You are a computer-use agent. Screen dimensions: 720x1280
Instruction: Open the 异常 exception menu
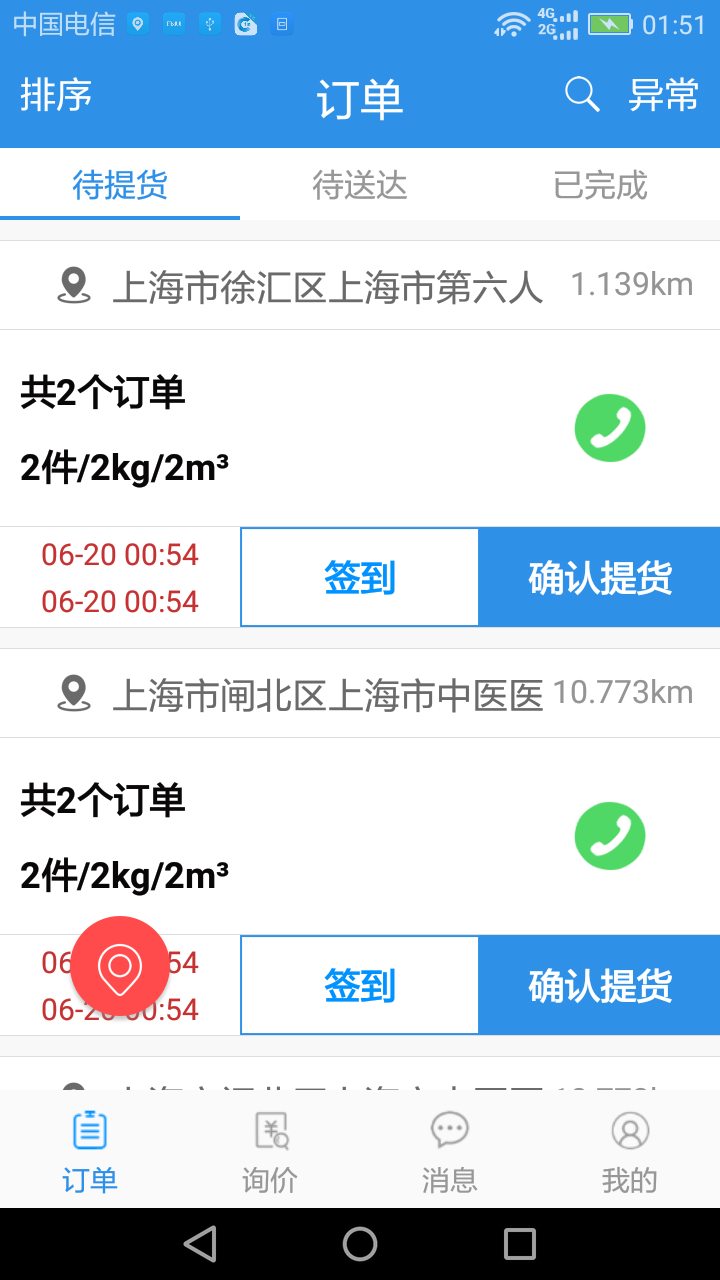tap(664, 95)
